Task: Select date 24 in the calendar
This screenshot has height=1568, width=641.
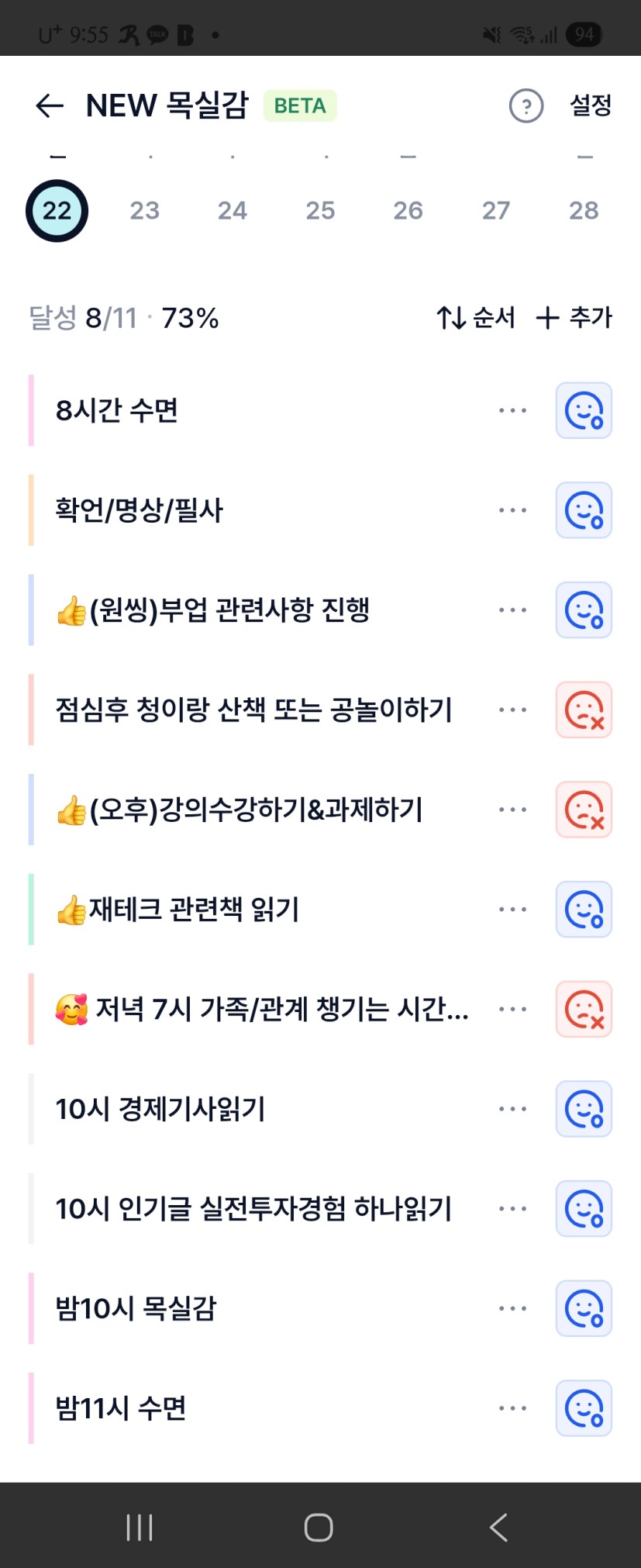Action: [233, 210]
